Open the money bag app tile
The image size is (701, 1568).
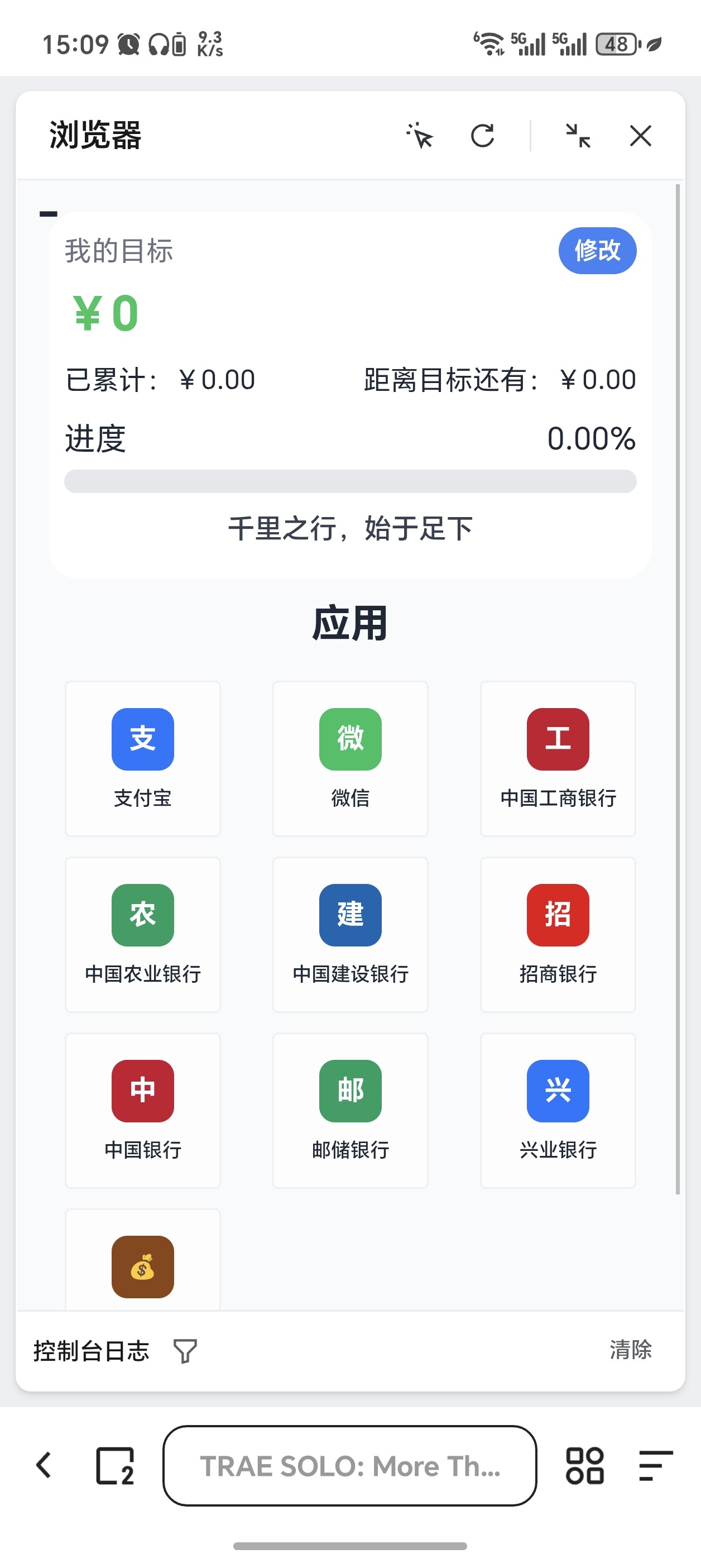[x=142, y=1266]
